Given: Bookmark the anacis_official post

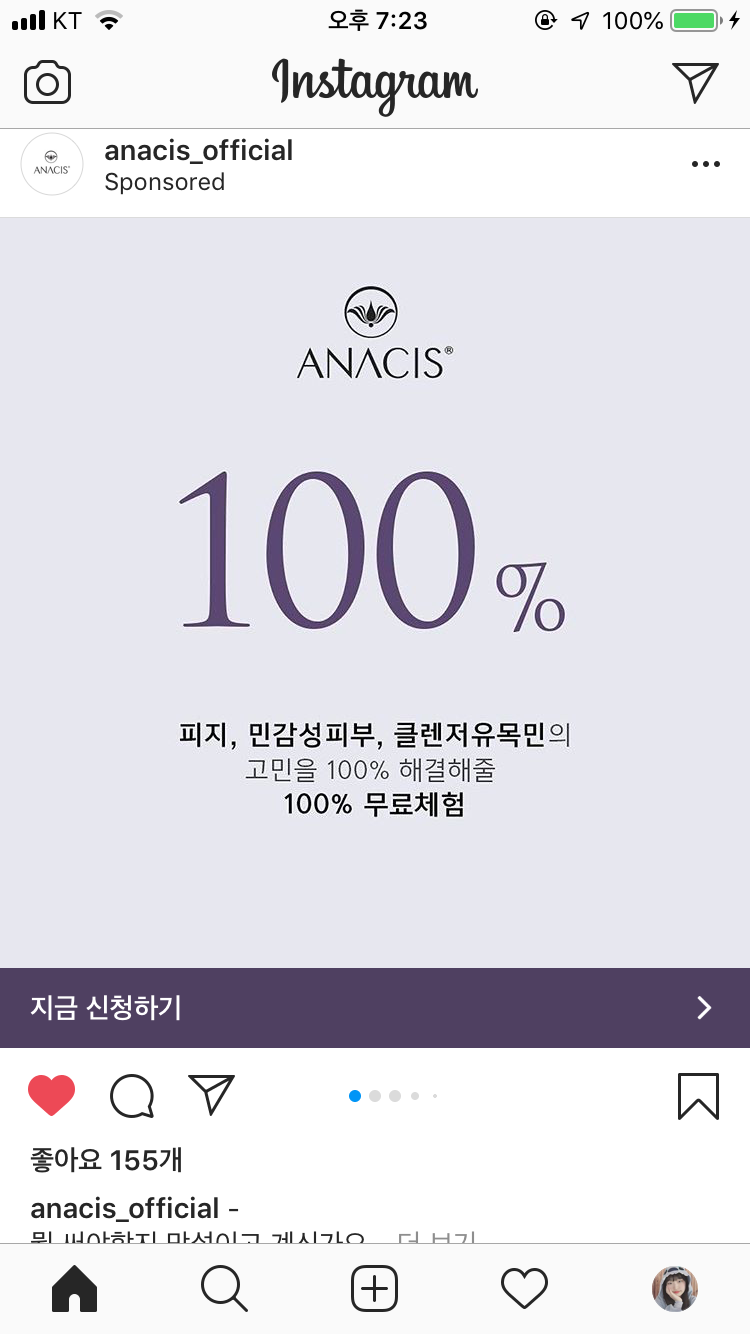Looking at the screenshot, I should (x=698, y=1096).
